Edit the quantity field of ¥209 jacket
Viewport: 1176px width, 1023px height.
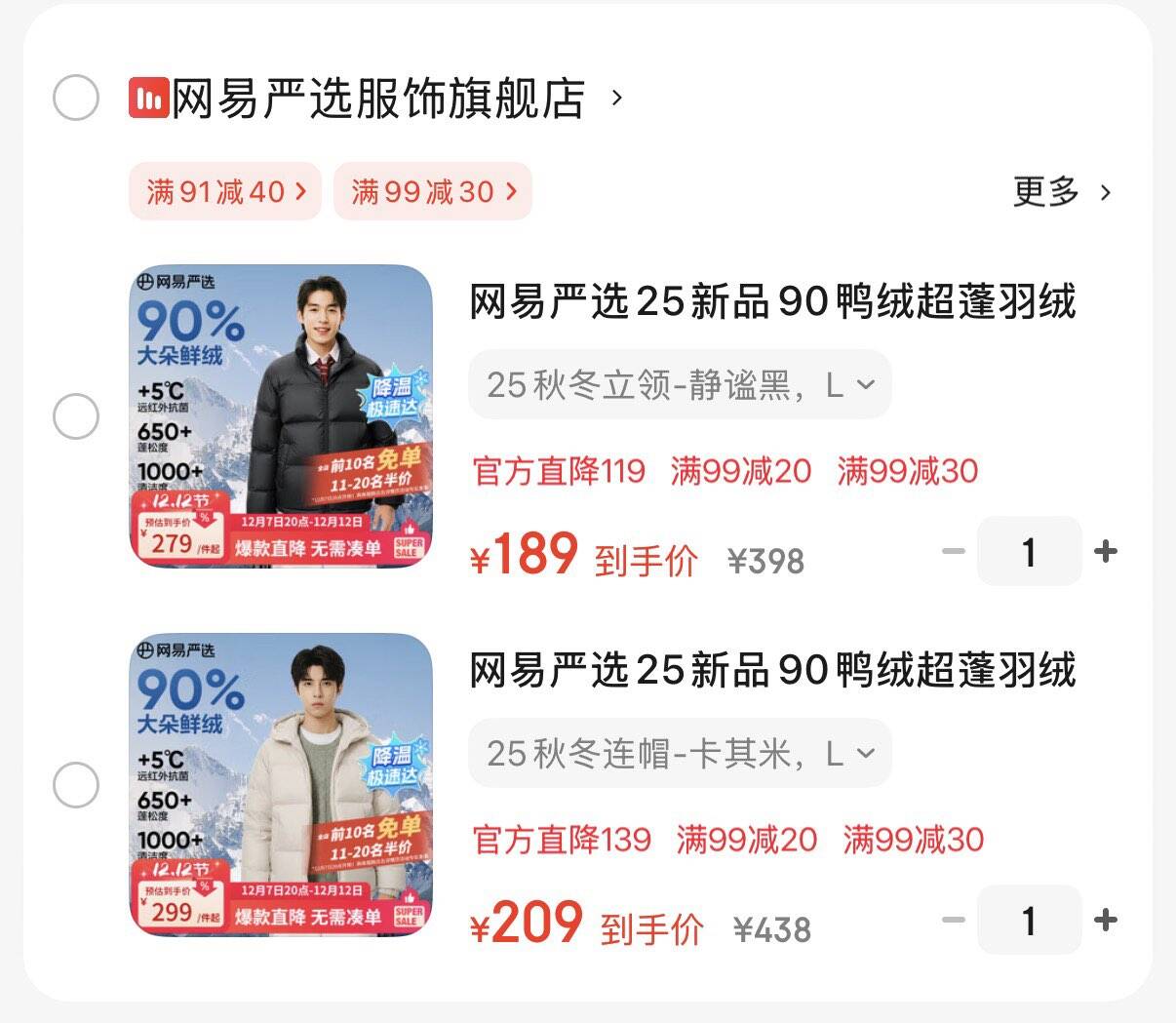coord(1029,920)
